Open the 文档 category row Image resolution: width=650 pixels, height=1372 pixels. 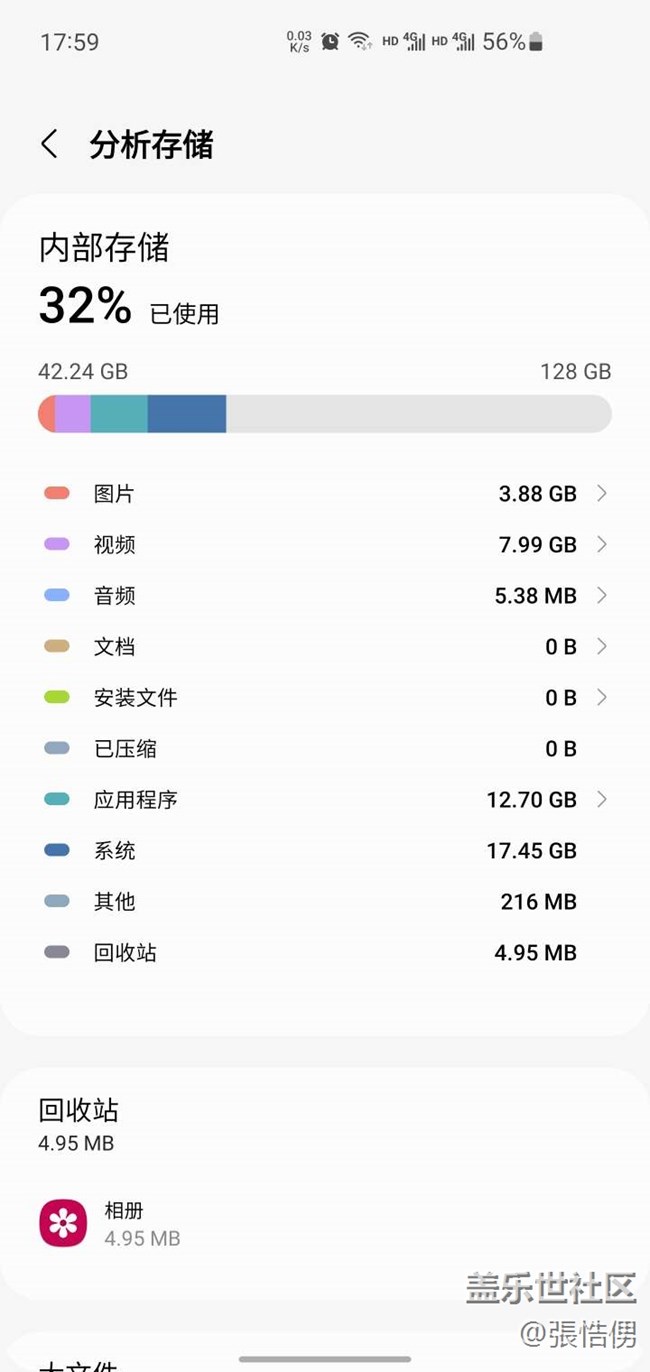coord(325,647)
